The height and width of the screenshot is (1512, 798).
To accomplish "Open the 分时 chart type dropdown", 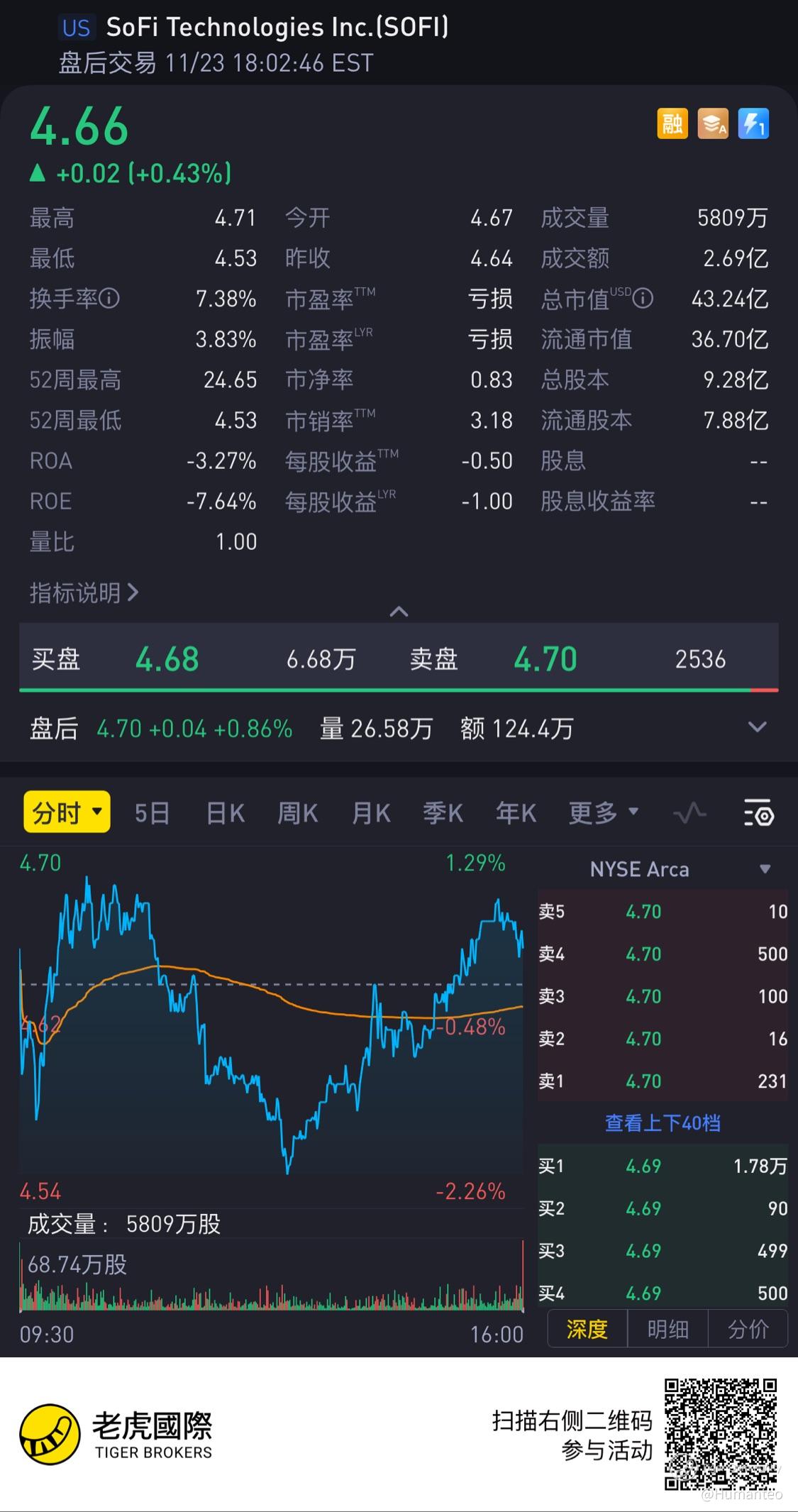I will tap(67, 812).
